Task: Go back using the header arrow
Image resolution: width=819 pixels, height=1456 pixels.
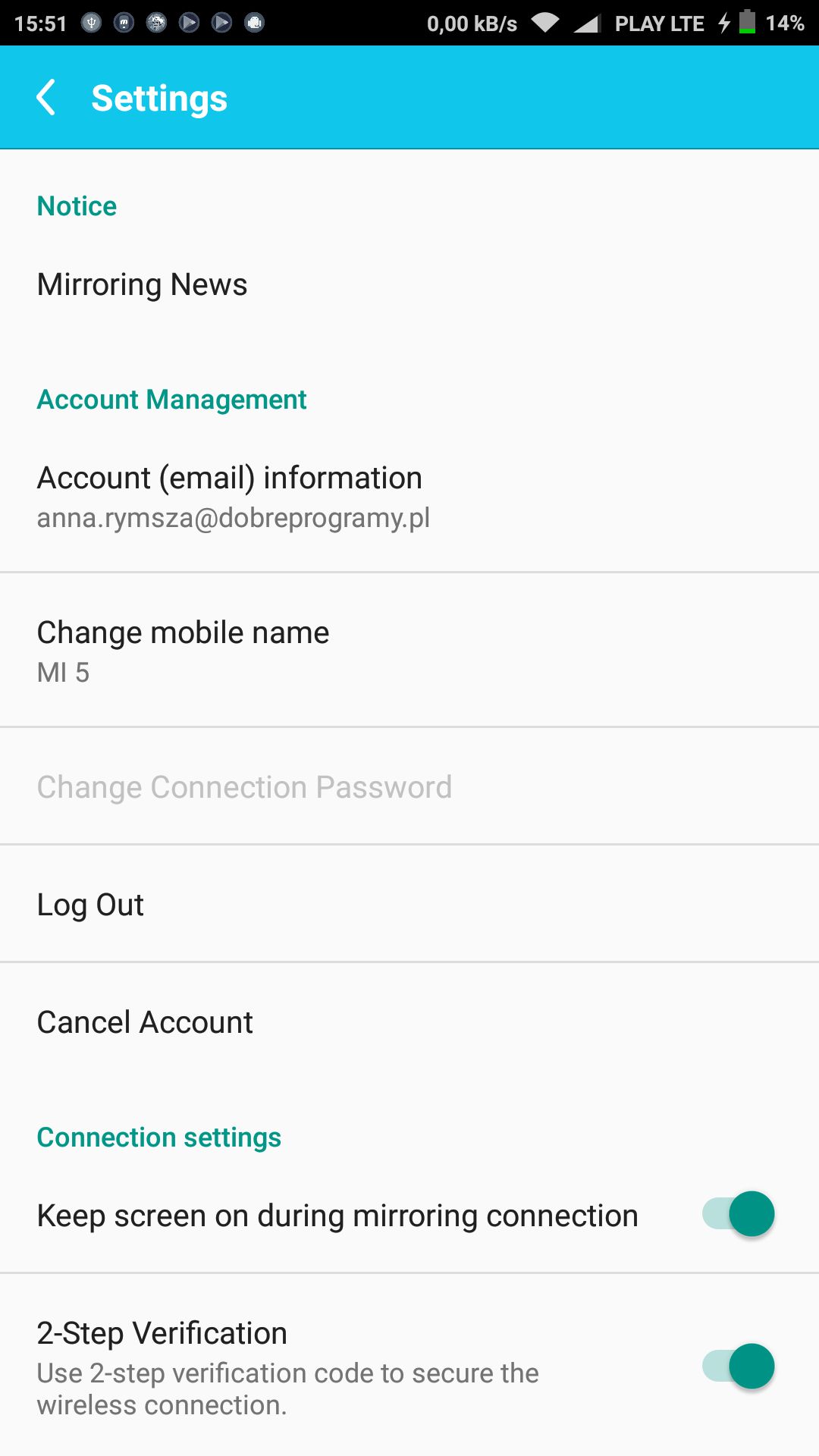Action: click(46, 98)
